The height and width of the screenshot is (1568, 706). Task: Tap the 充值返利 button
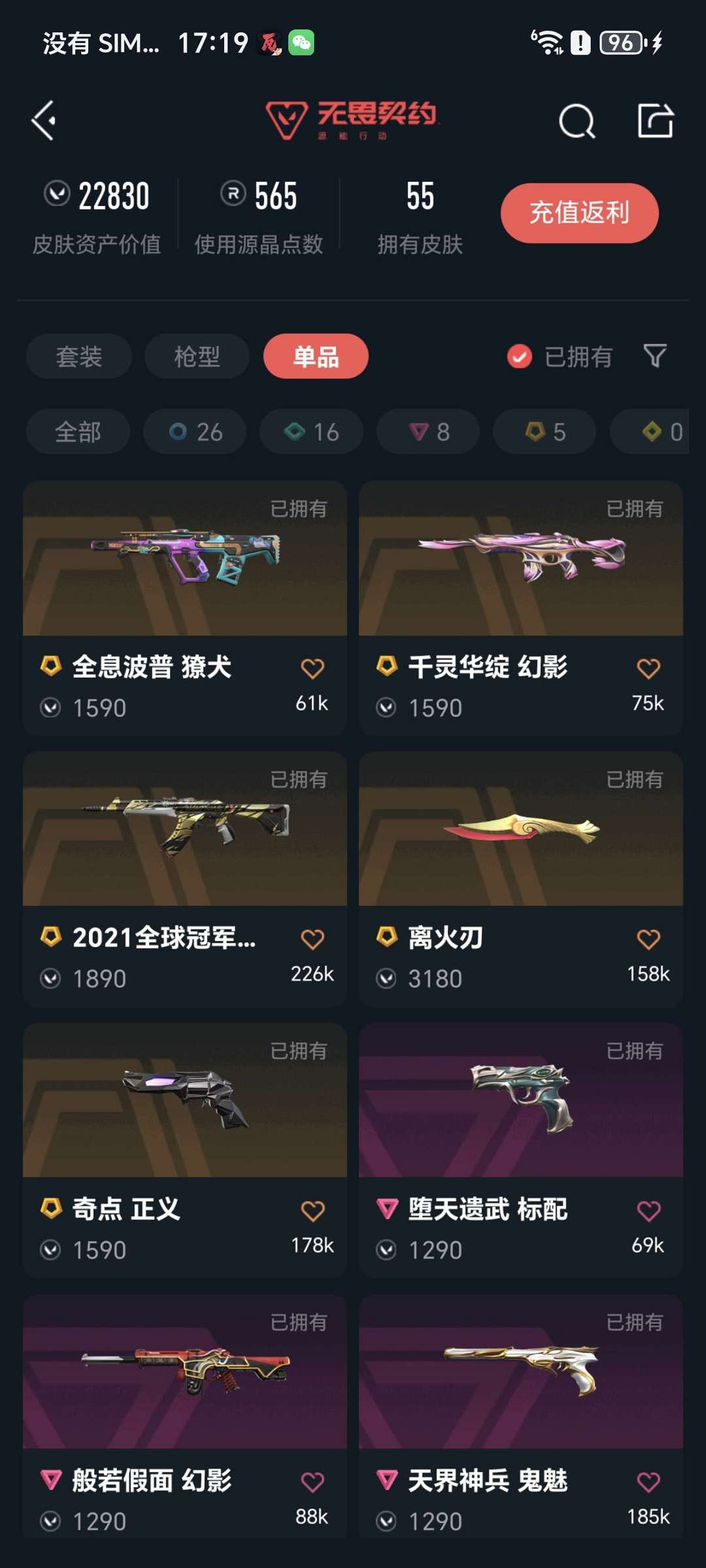pyautogui.click(x=579, y=213)
